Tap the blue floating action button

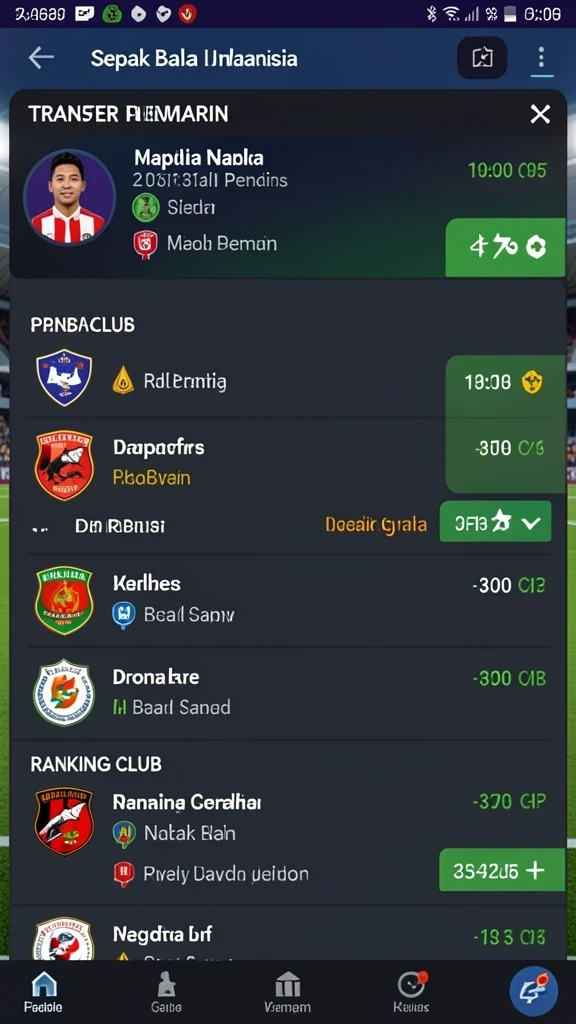coord(534,991)
